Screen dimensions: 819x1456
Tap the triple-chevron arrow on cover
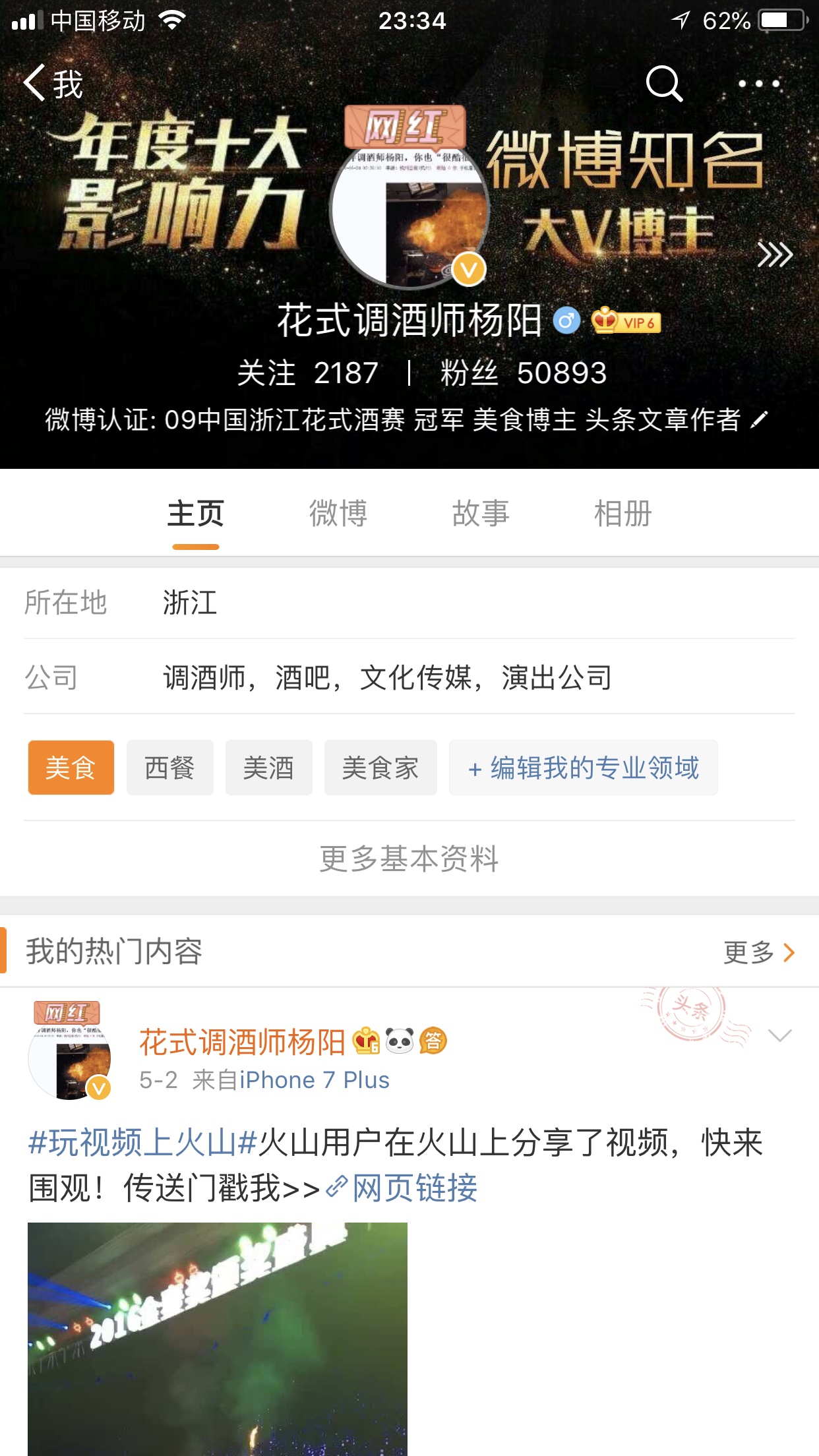pyautogui.click(x=774, y=255)
